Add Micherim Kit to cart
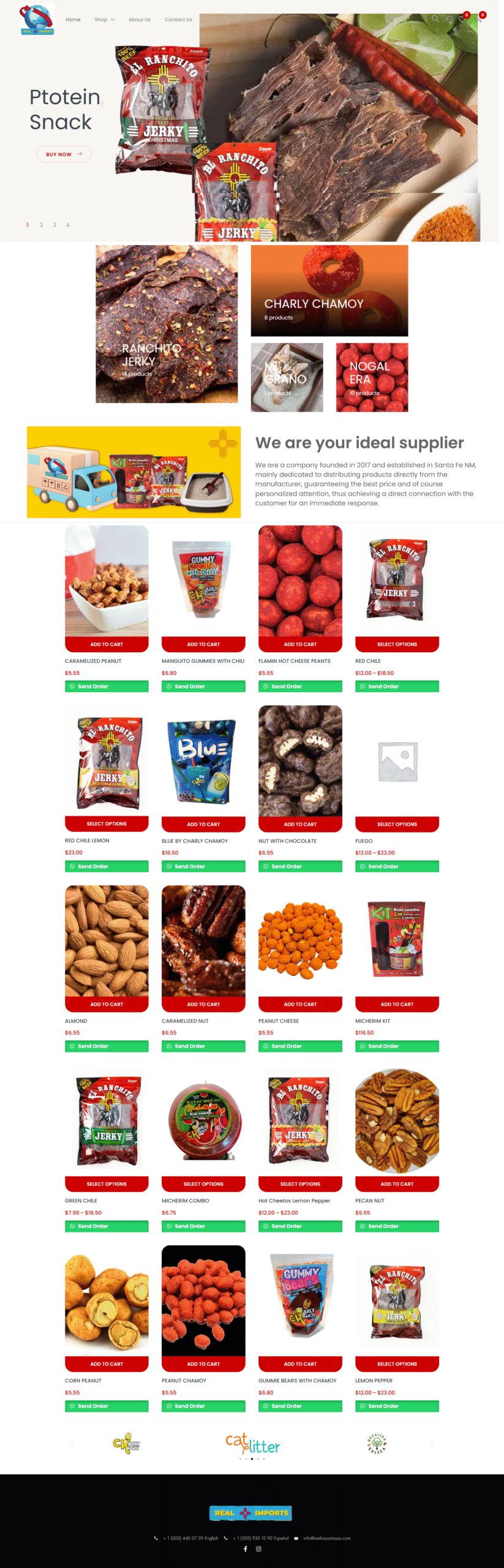The height and width of the screenshot is (1568, 504). (x=397, y=1005)
